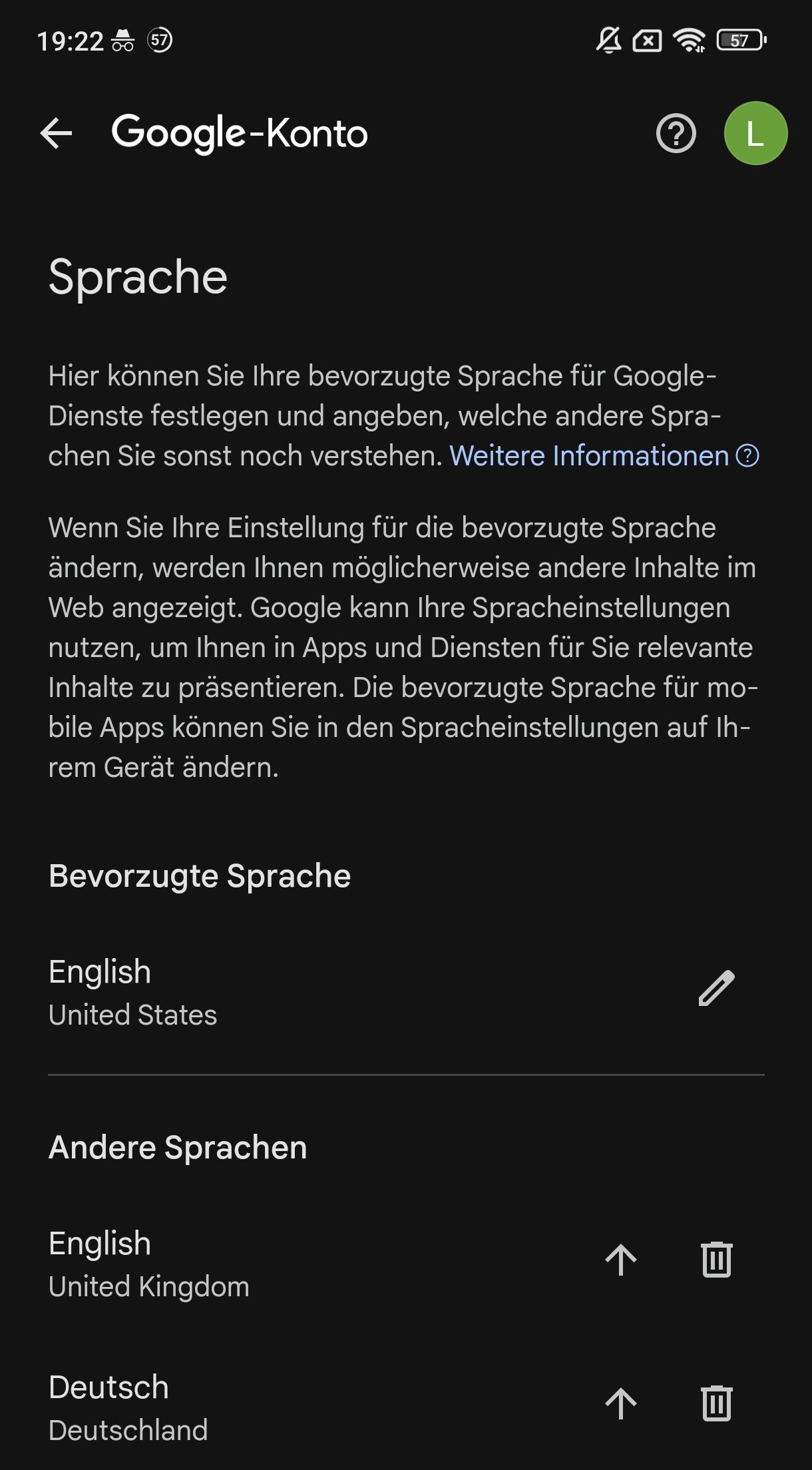The width and height of the screenshot is (812, 1470).
Task: Move Deutsch up with the arrow icon
Action: click(622, 1403)
